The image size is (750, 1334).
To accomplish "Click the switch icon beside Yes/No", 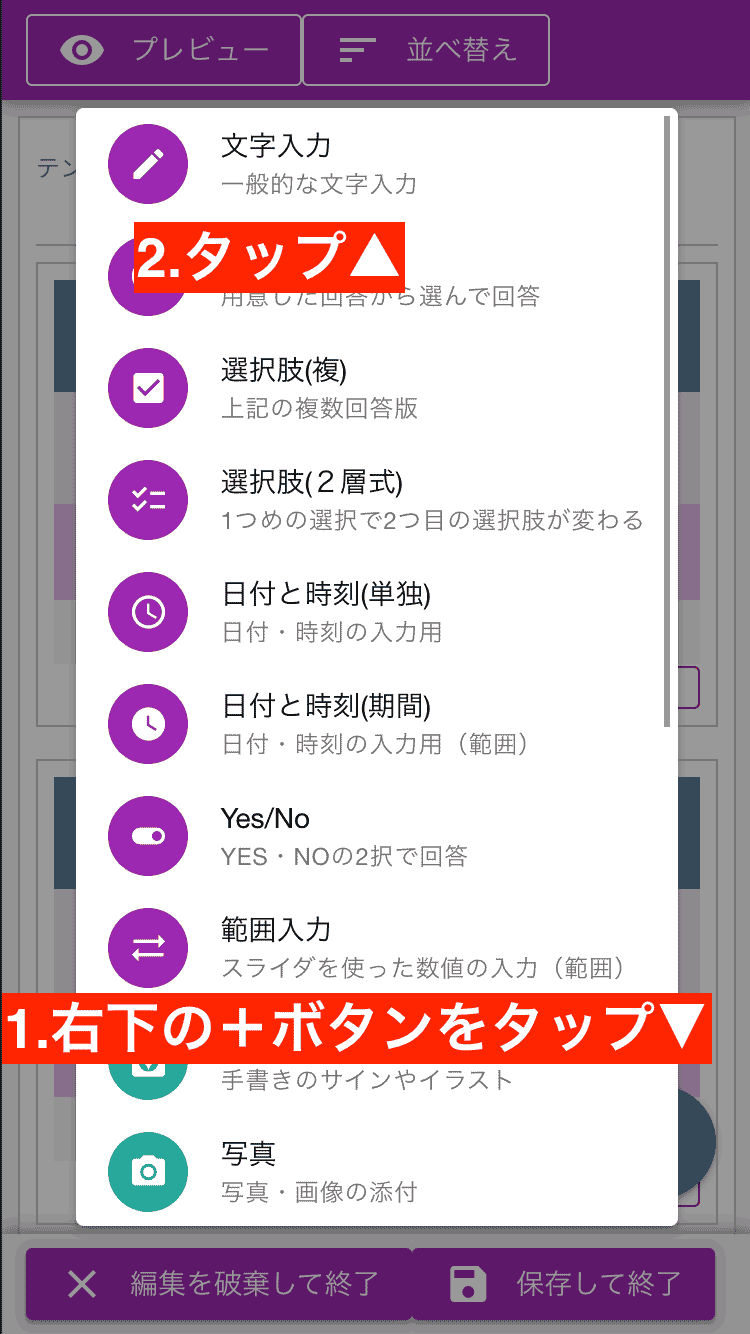I will 148,836.
